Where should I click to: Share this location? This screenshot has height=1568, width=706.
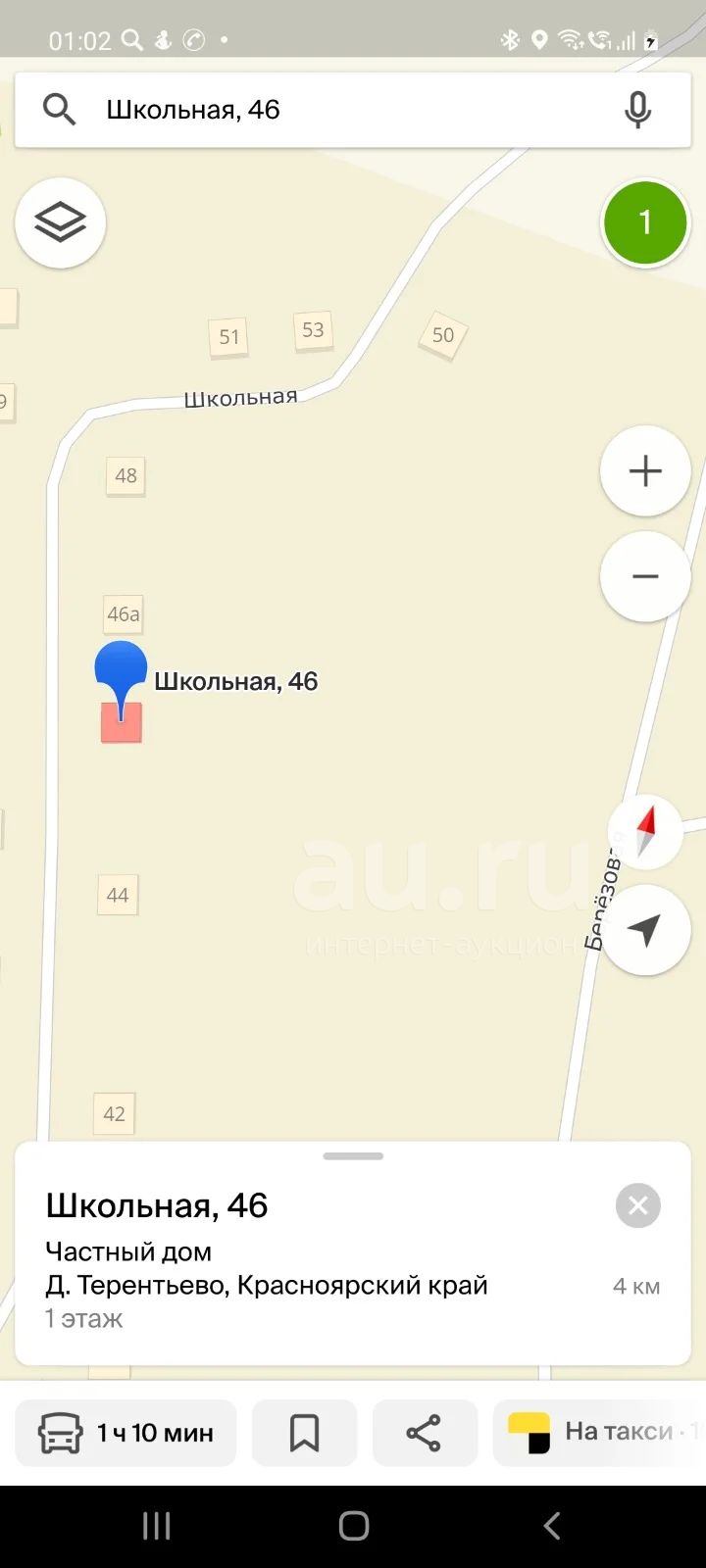pos(425,1433)
